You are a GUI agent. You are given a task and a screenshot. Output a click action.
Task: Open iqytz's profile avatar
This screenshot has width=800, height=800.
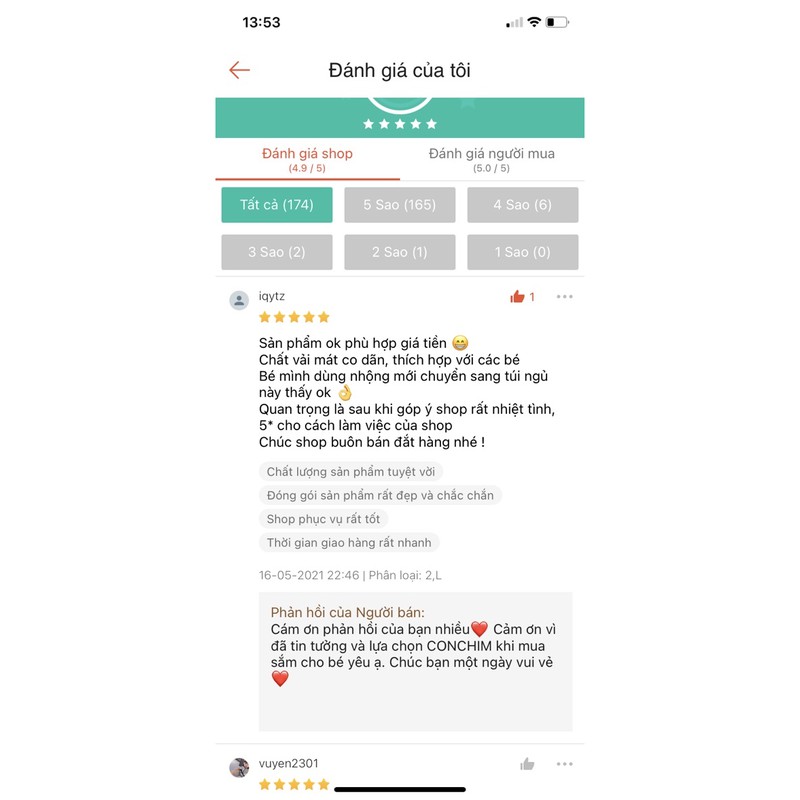(x=239, y=300)
